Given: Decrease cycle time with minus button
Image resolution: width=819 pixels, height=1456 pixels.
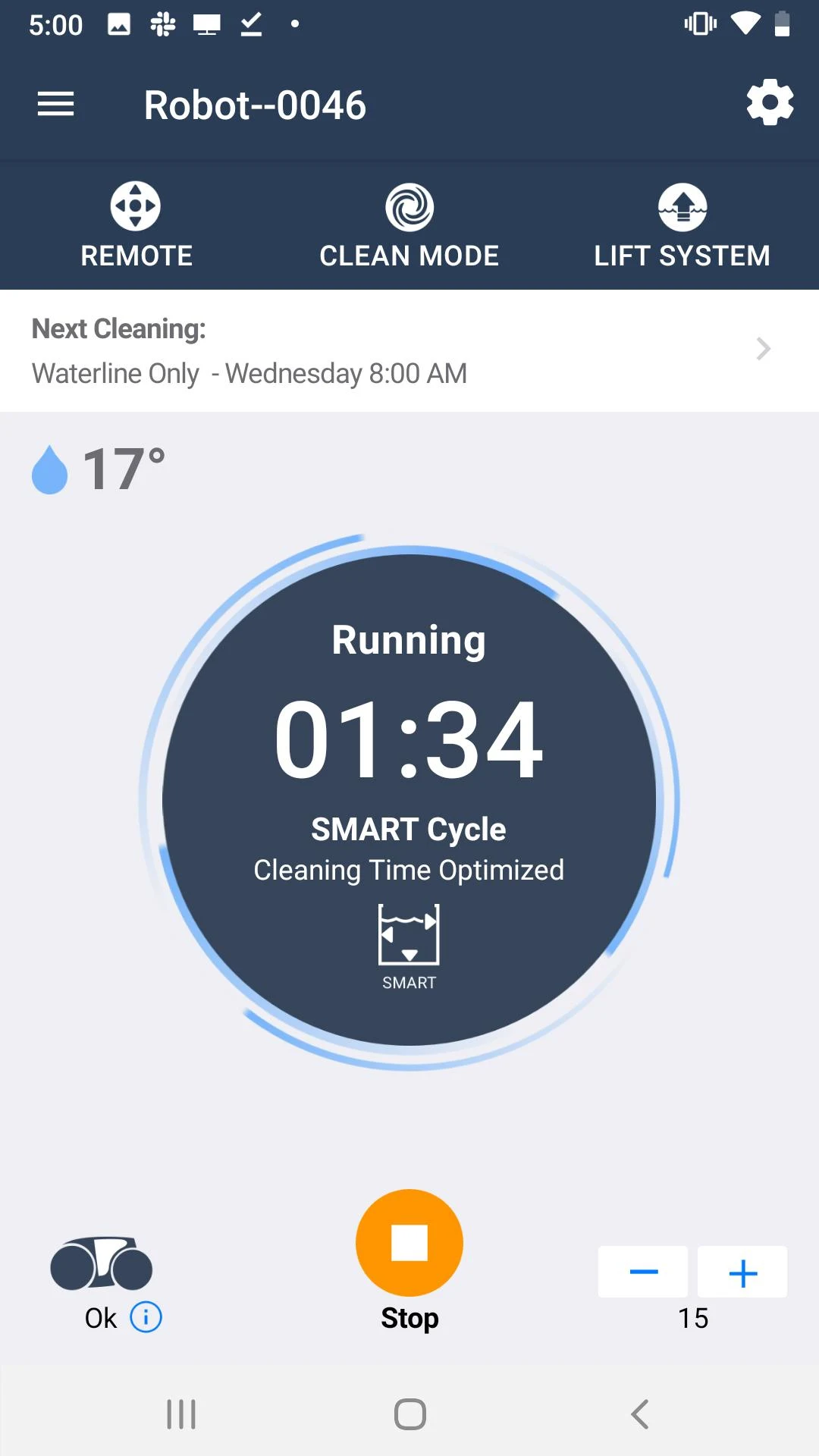Looking at the screenshot, I should coord(643,1272).
